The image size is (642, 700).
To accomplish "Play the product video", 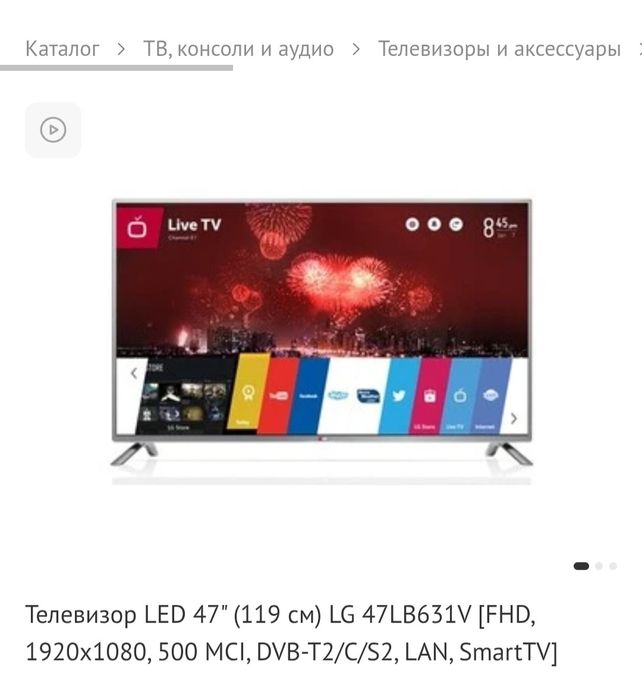I will pyautogui.click(x=53, y=130).
